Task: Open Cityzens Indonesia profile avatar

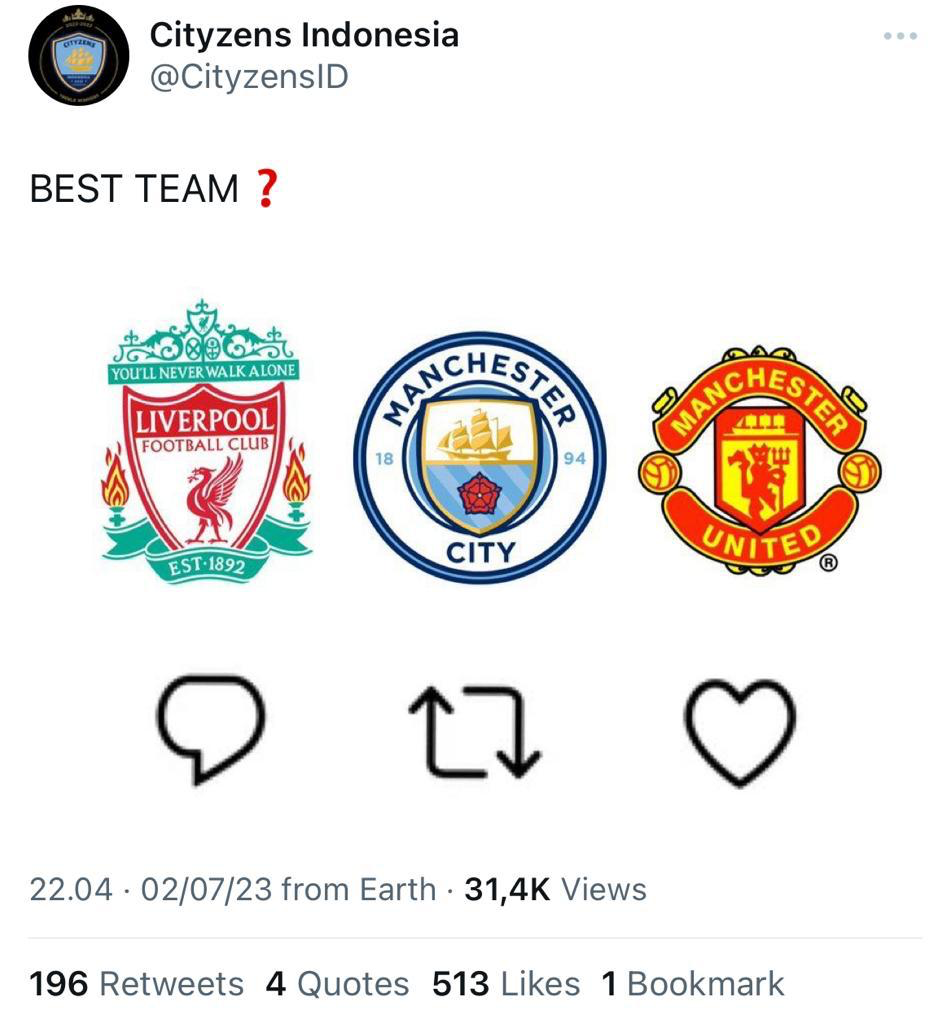Action: (78, 56)
